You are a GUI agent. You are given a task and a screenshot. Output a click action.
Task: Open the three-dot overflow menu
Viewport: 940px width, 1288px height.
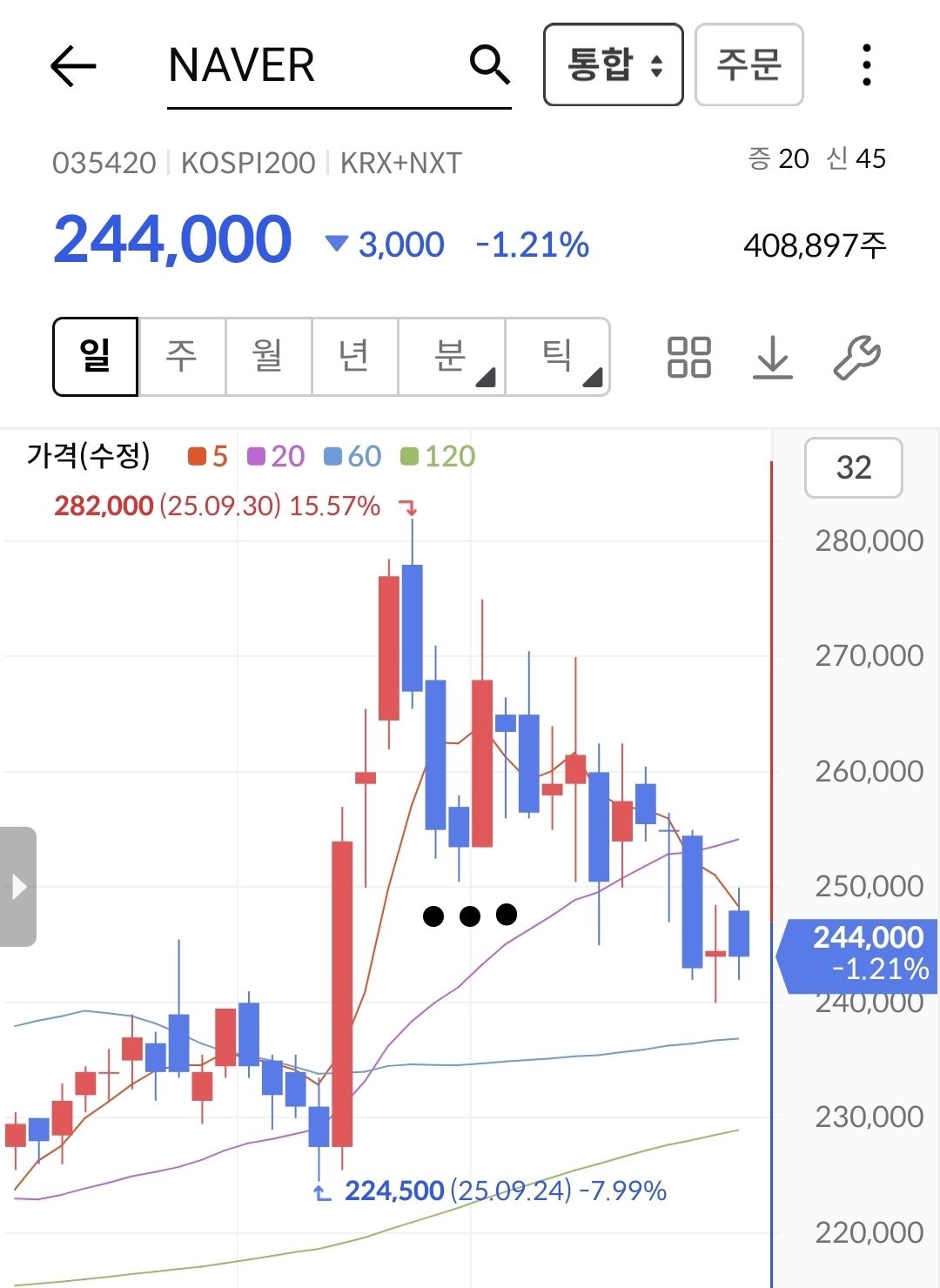pos(866,65)
